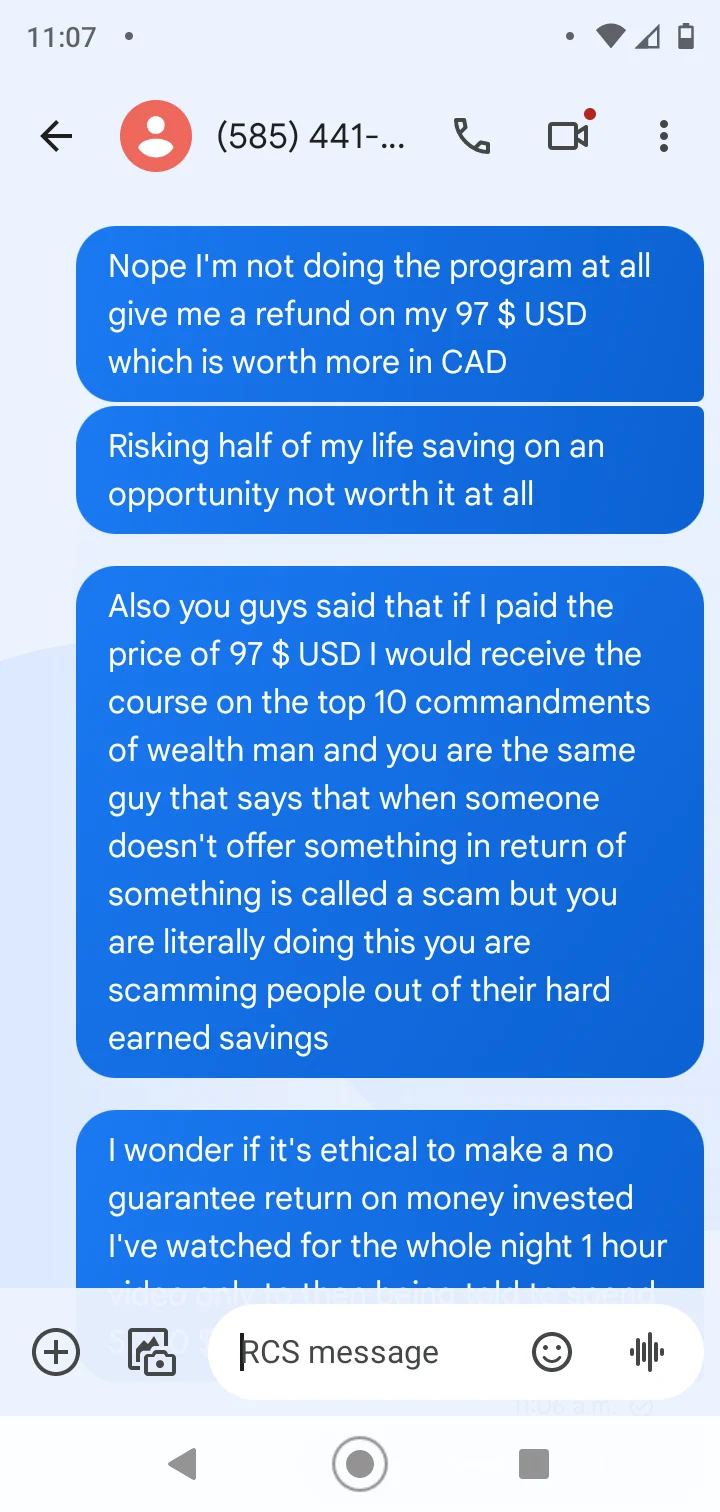Tap the system back button
The width and height of the screenshot is (720, 1512).
tap(182, 1464)
